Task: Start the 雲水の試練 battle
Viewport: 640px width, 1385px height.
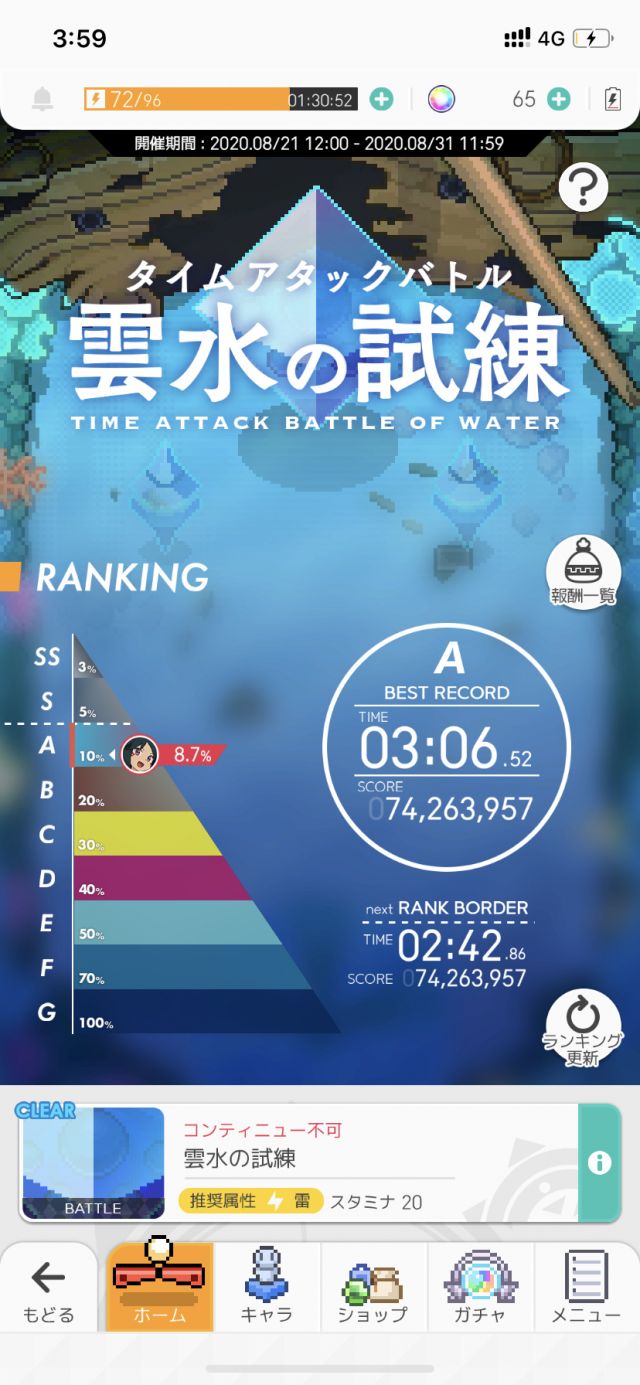Action: pos(300,1162)
